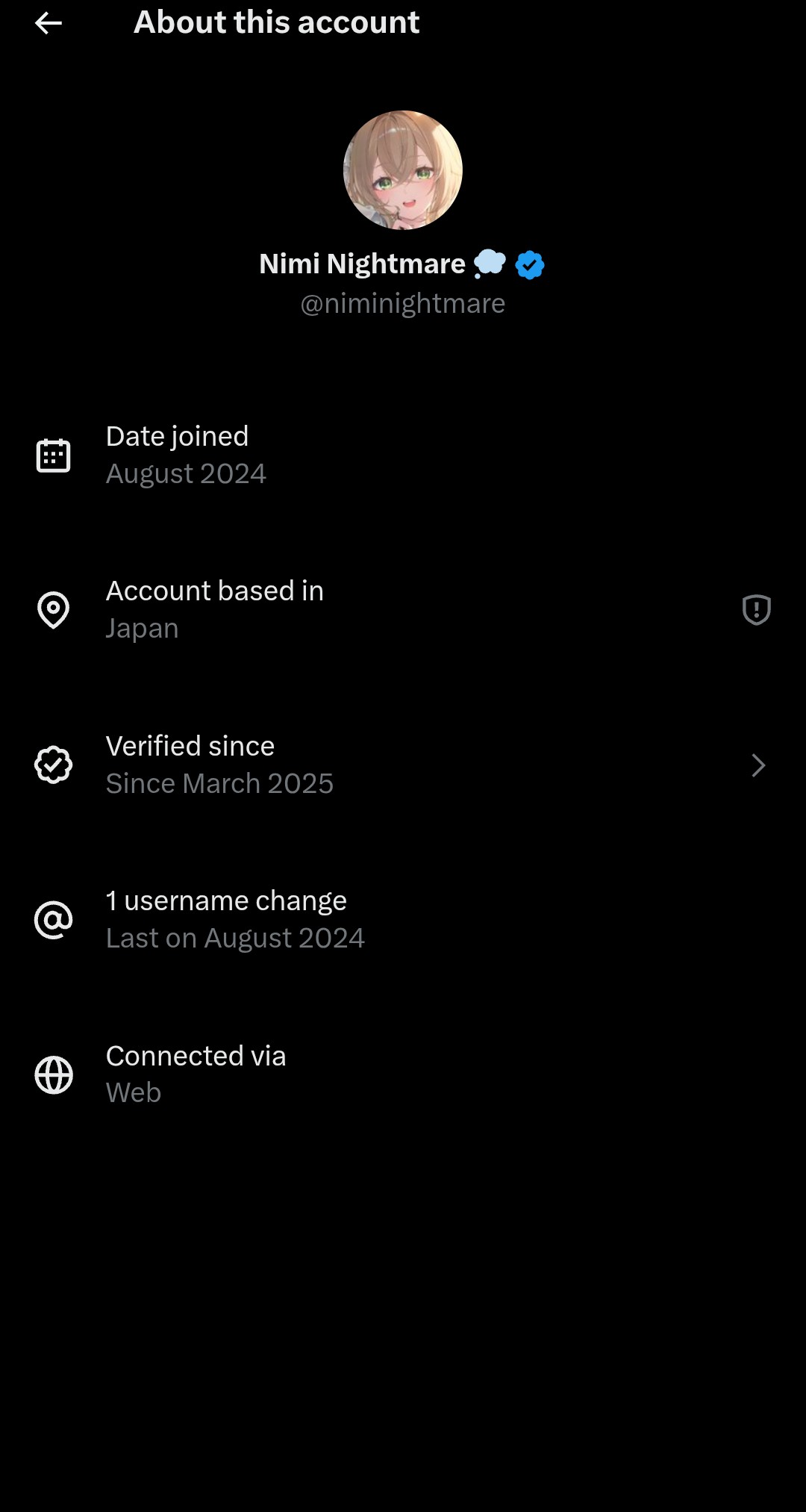
Task: View Nimi Nightmare's profile picture
Action: point(402,170)
